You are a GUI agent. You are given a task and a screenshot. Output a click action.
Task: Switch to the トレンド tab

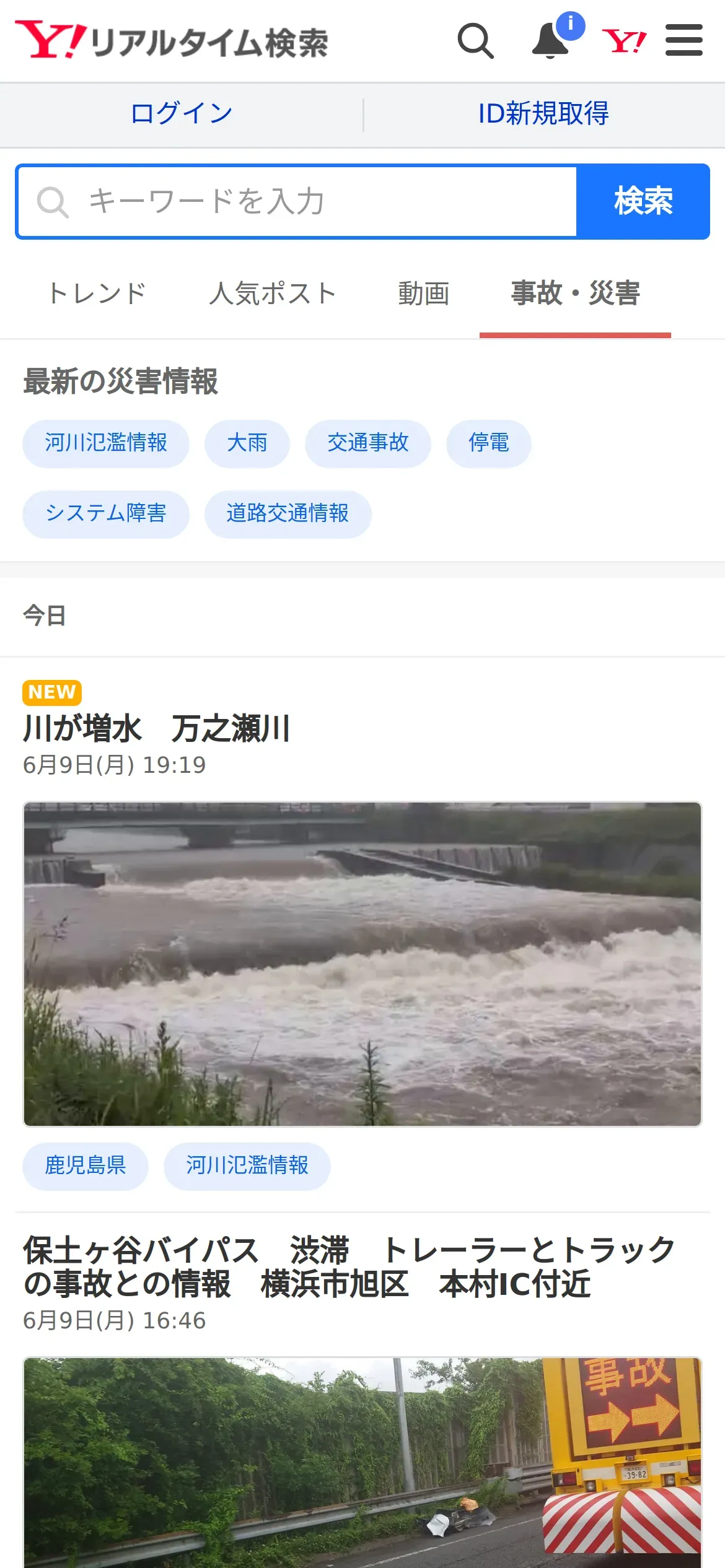[x=97, y=294]
